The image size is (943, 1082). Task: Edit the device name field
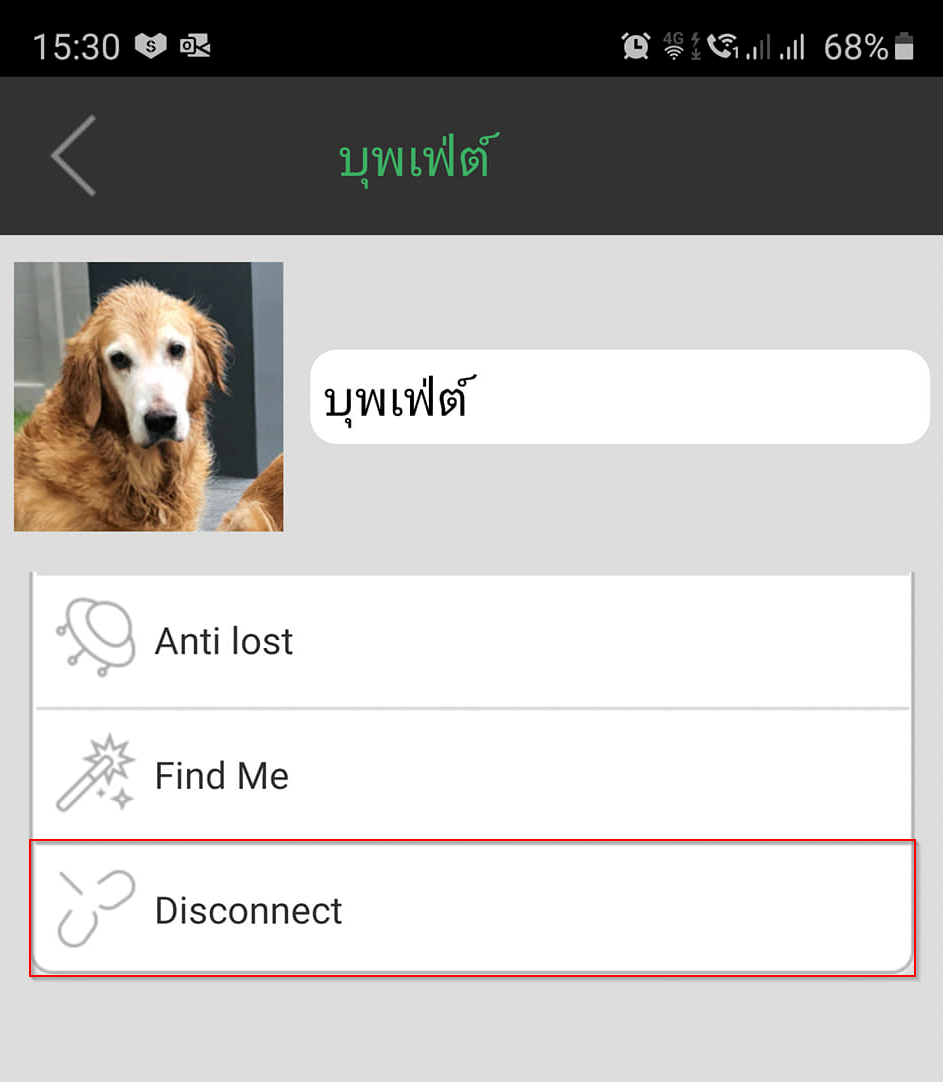pyautogui.click(x=619, y=397)
